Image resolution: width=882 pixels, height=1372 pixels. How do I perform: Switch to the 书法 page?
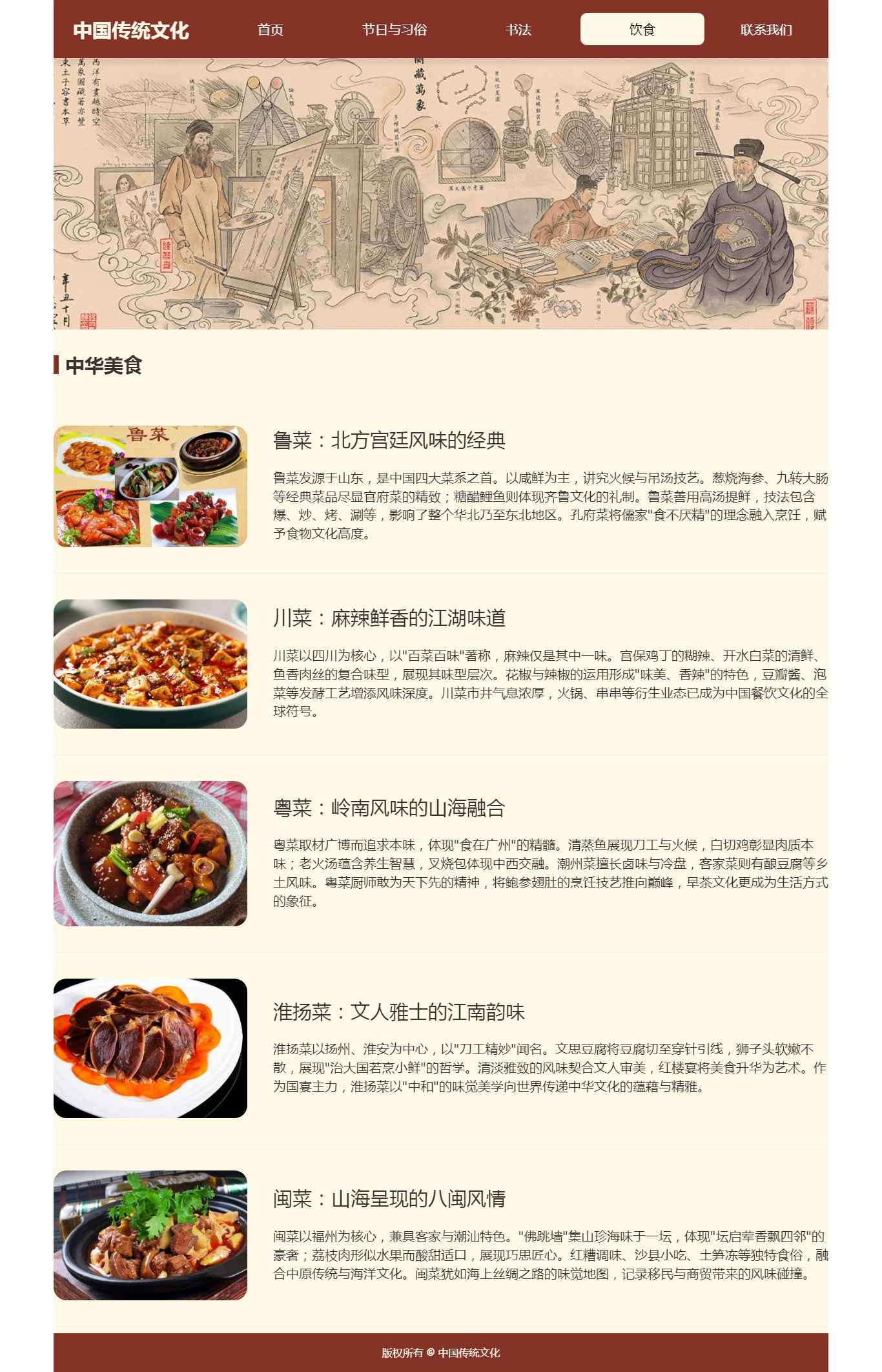click(x=518, y=30)
